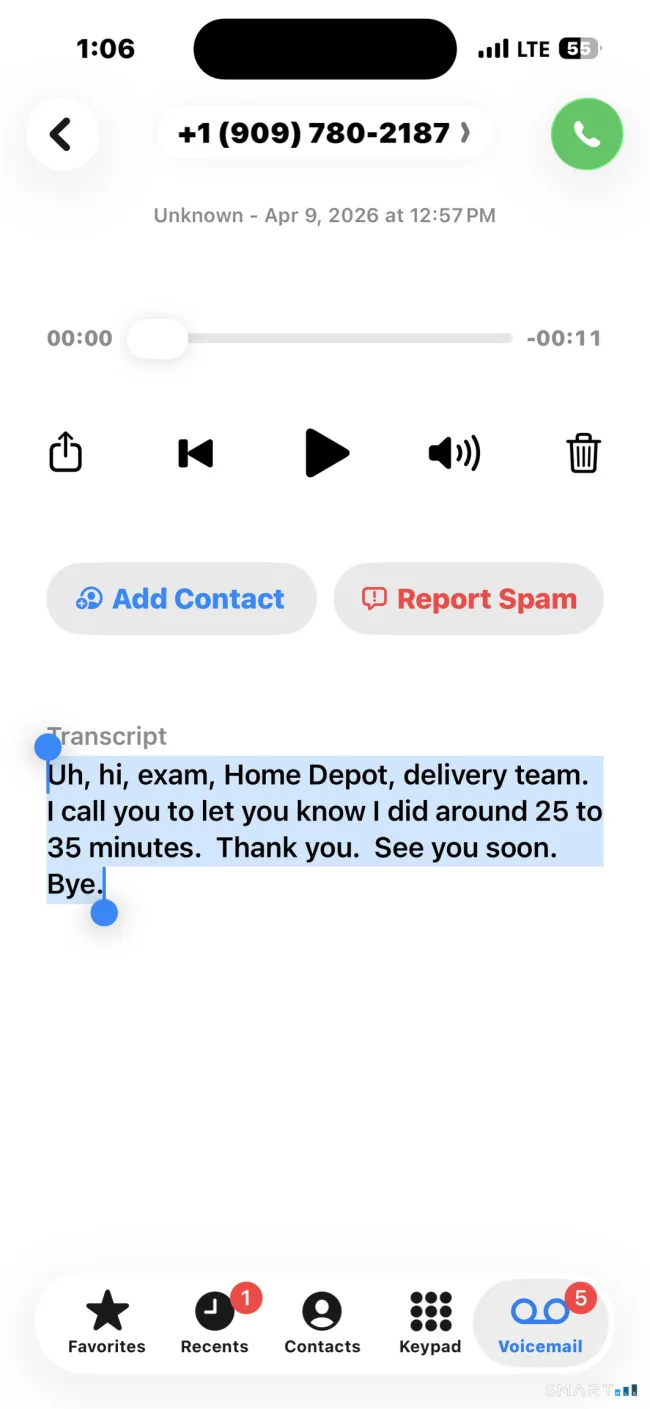Open the Recents tab

(214, 1322)
